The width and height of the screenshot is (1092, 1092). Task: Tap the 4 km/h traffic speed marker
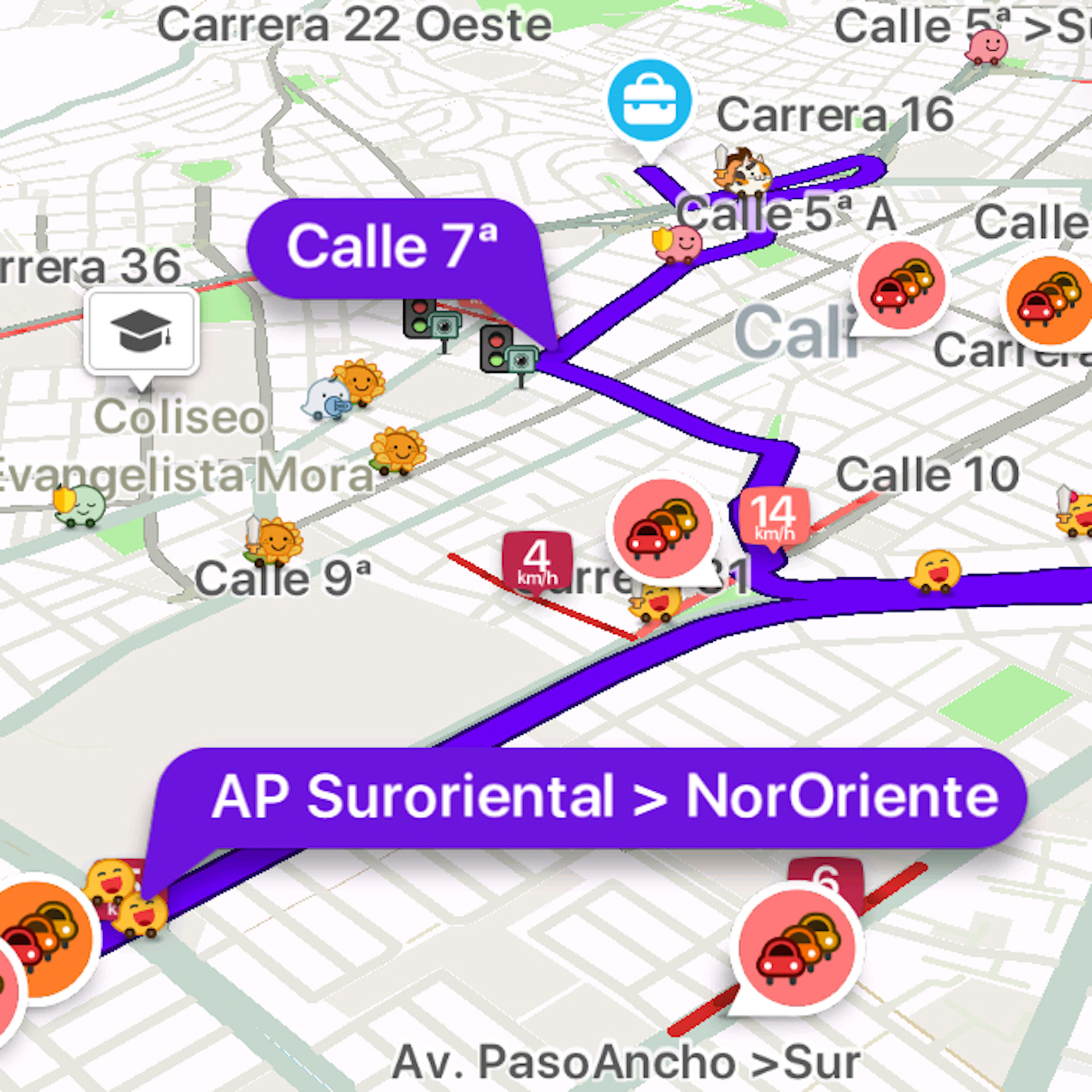[x=537, y=559]
